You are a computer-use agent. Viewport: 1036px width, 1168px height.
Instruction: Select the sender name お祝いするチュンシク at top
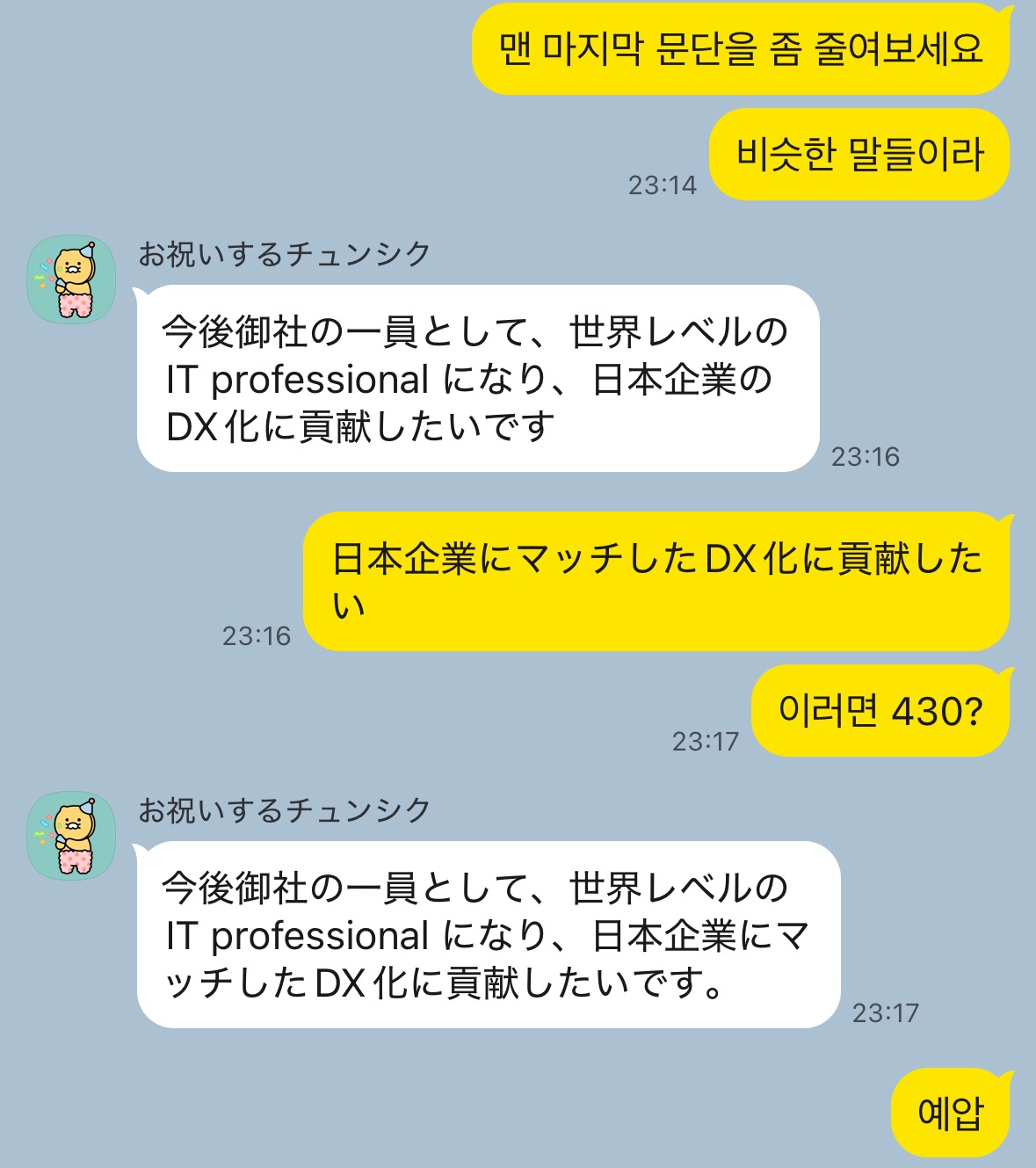pos(281,252)
